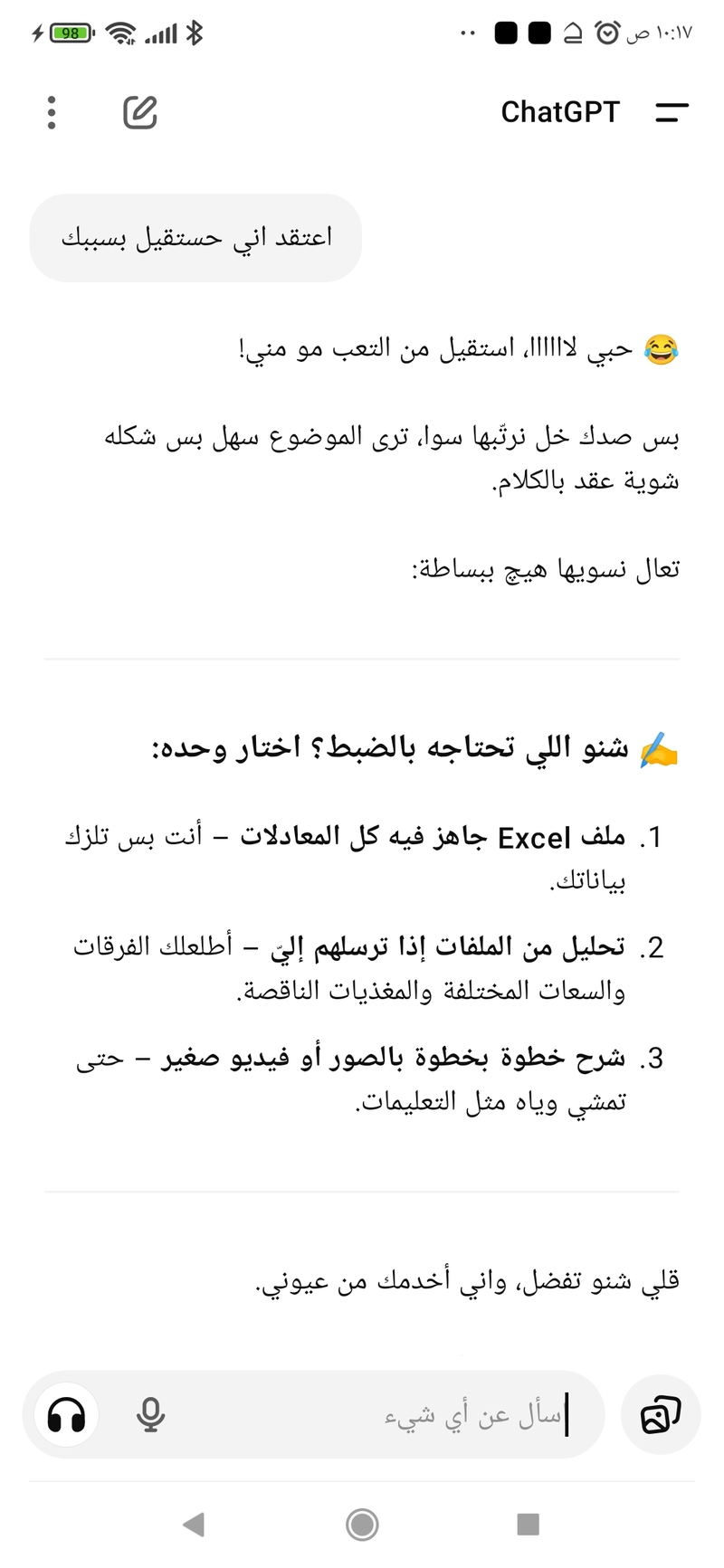Attach a photo using gallery button

[661, 1414]
